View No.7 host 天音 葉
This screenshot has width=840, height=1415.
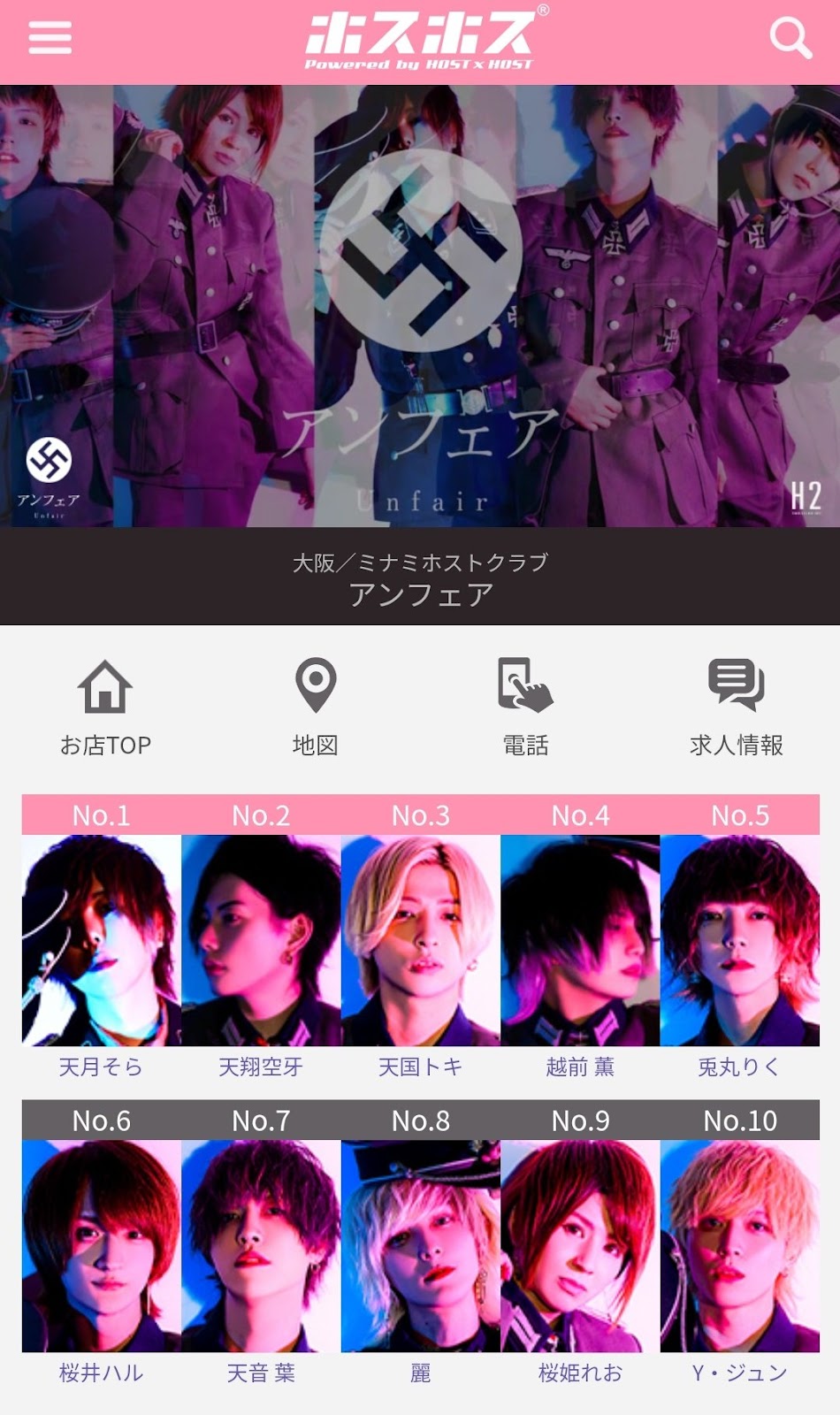click(x=261, y=1246)
